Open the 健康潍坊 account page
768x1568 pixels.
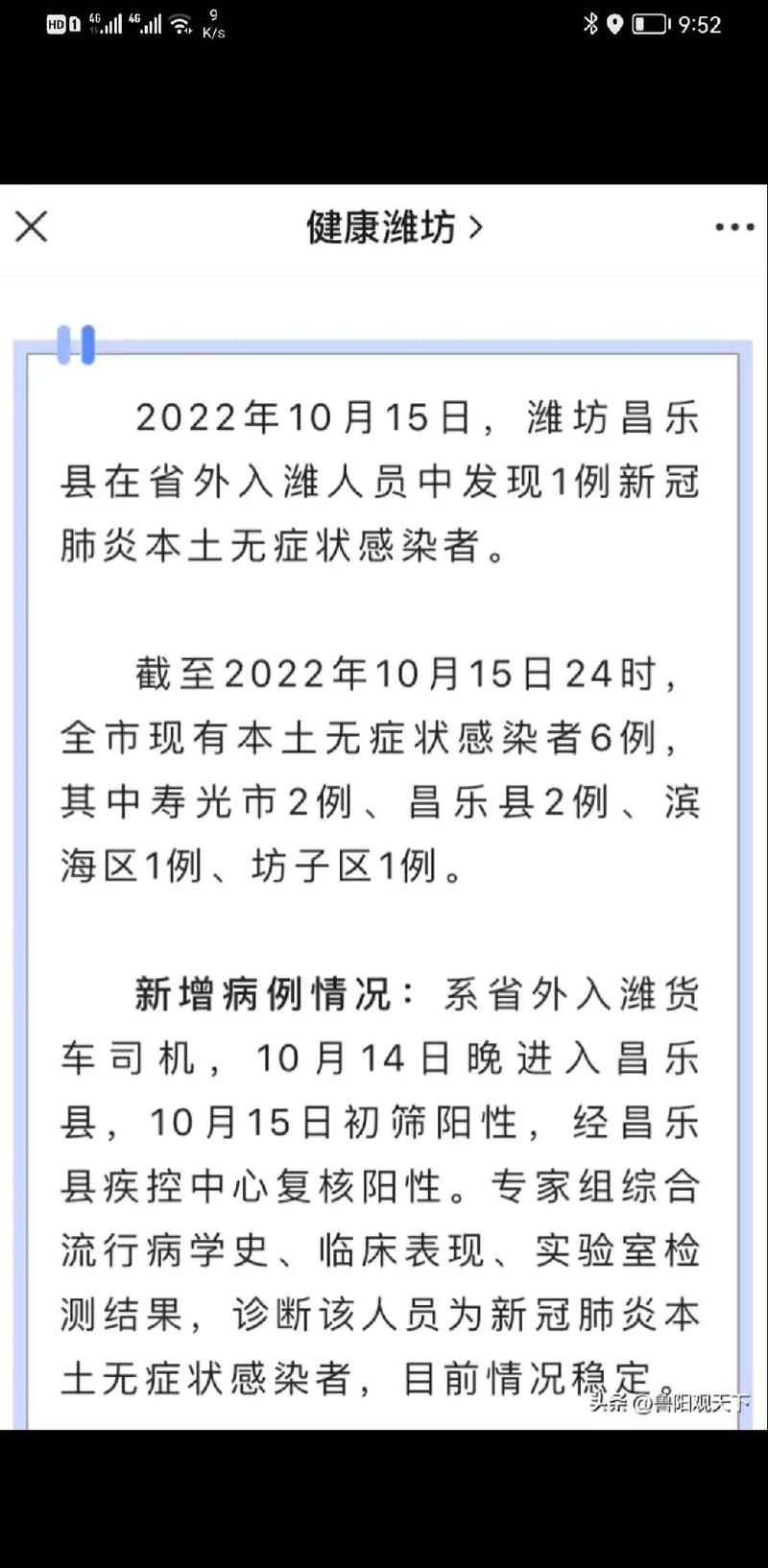pos(394,227)
